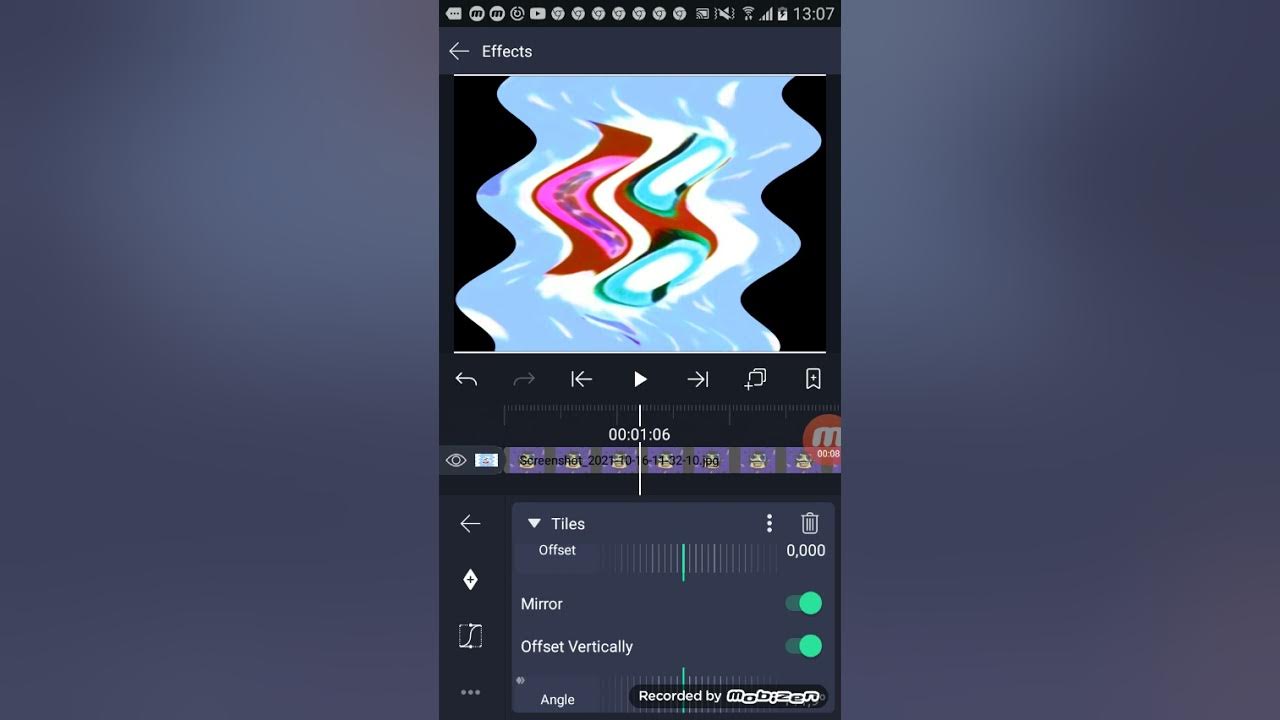Jump to the next keyframe marker
1280x720 pixels.
pyautogui.click(x=698, y=379)
